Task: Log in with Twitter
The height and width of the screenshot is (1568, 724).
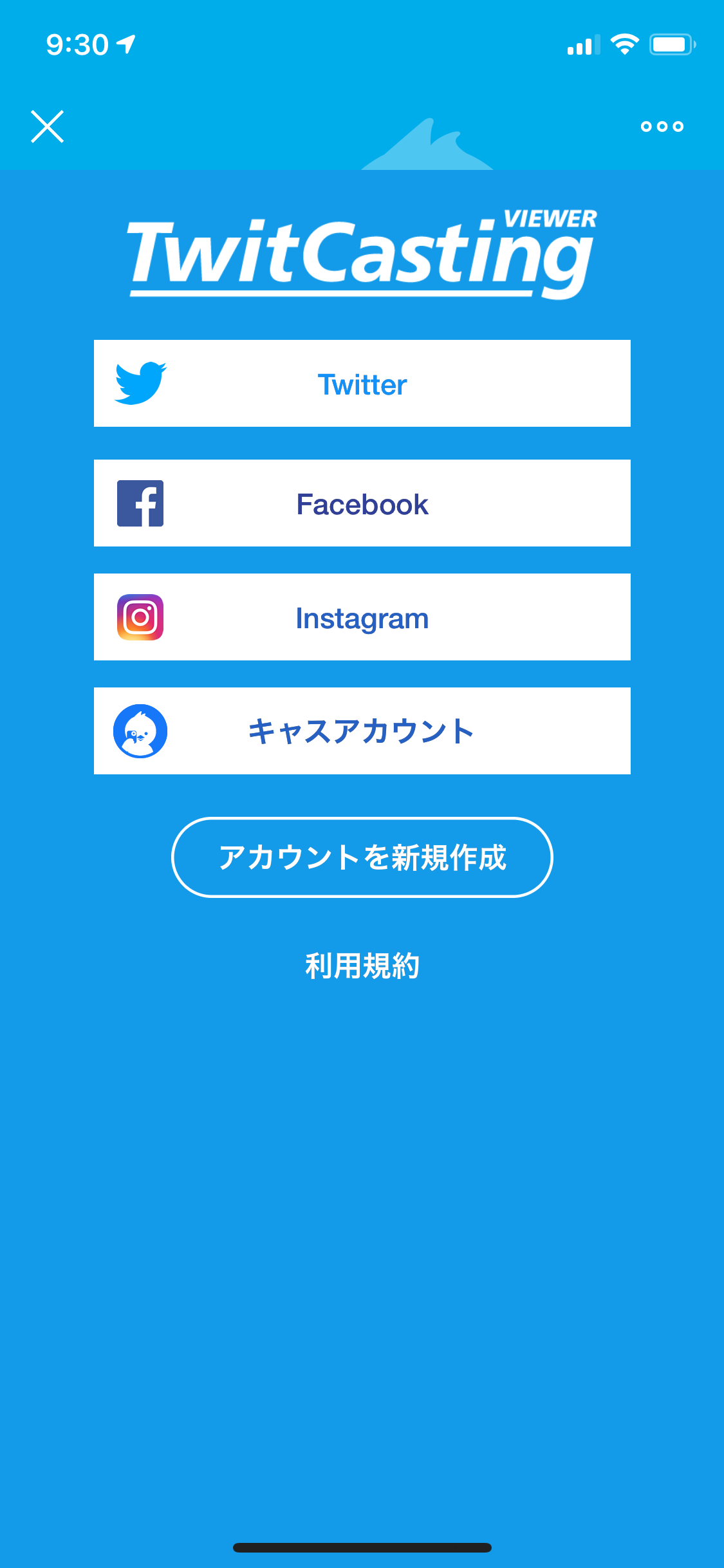Action: (x=362, y=384)
